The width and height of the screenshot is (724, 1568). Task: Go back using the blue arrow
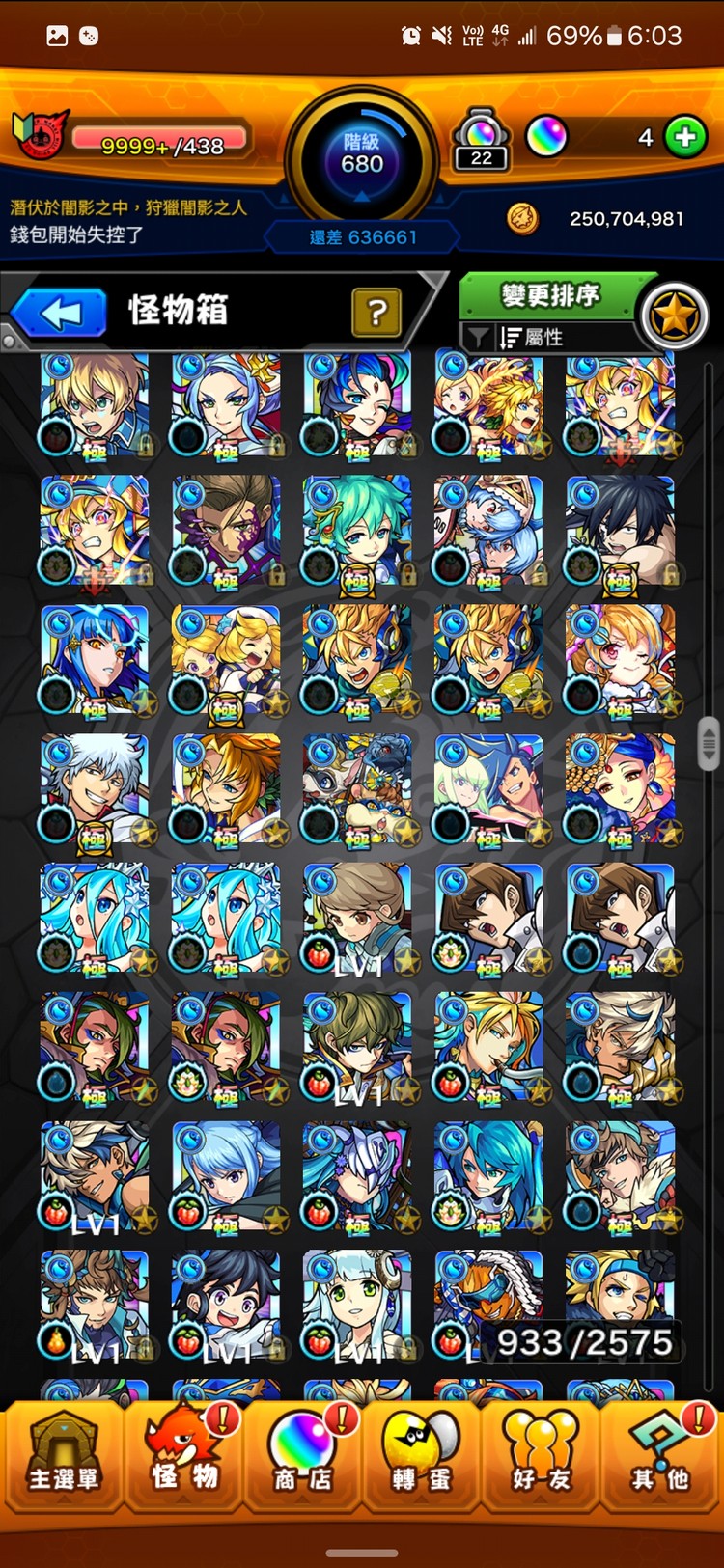[60, 314]
